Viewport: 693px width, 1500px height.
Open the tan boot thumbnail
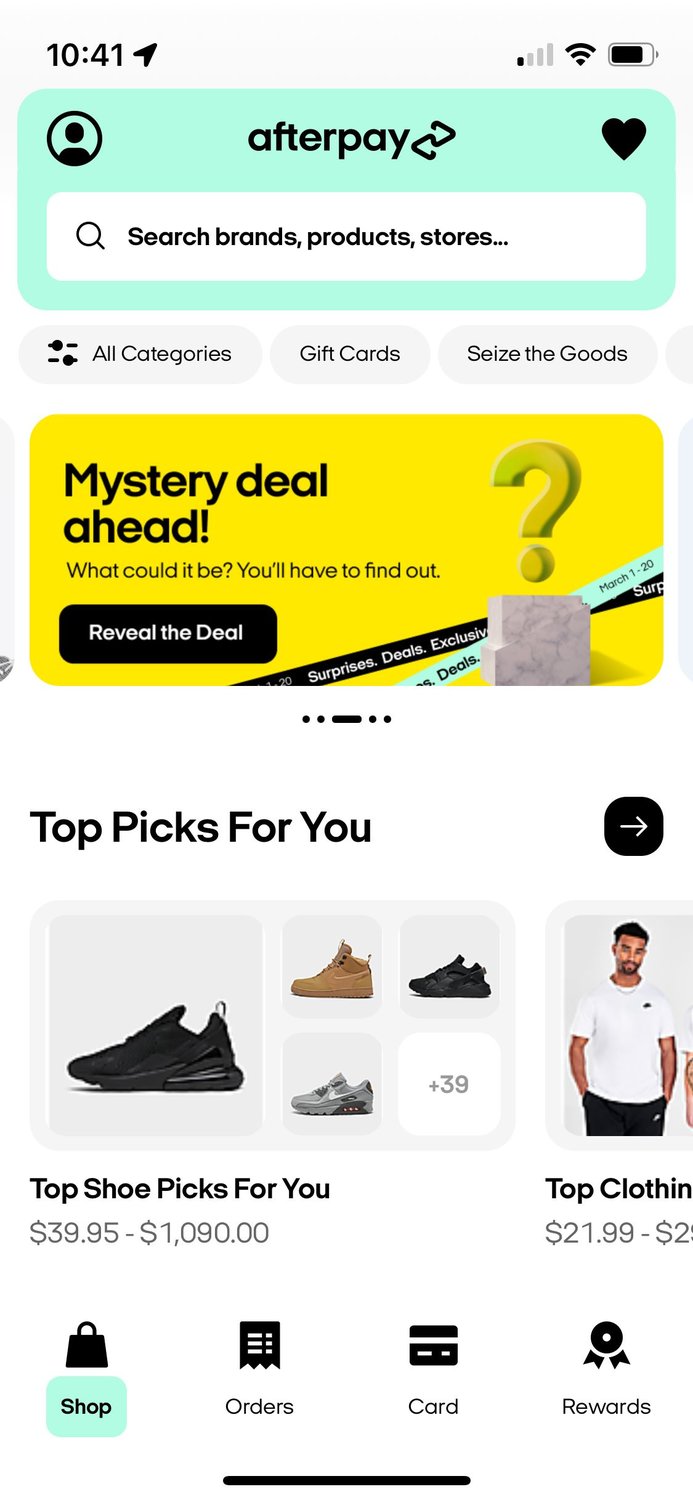[x=332, y=966]
